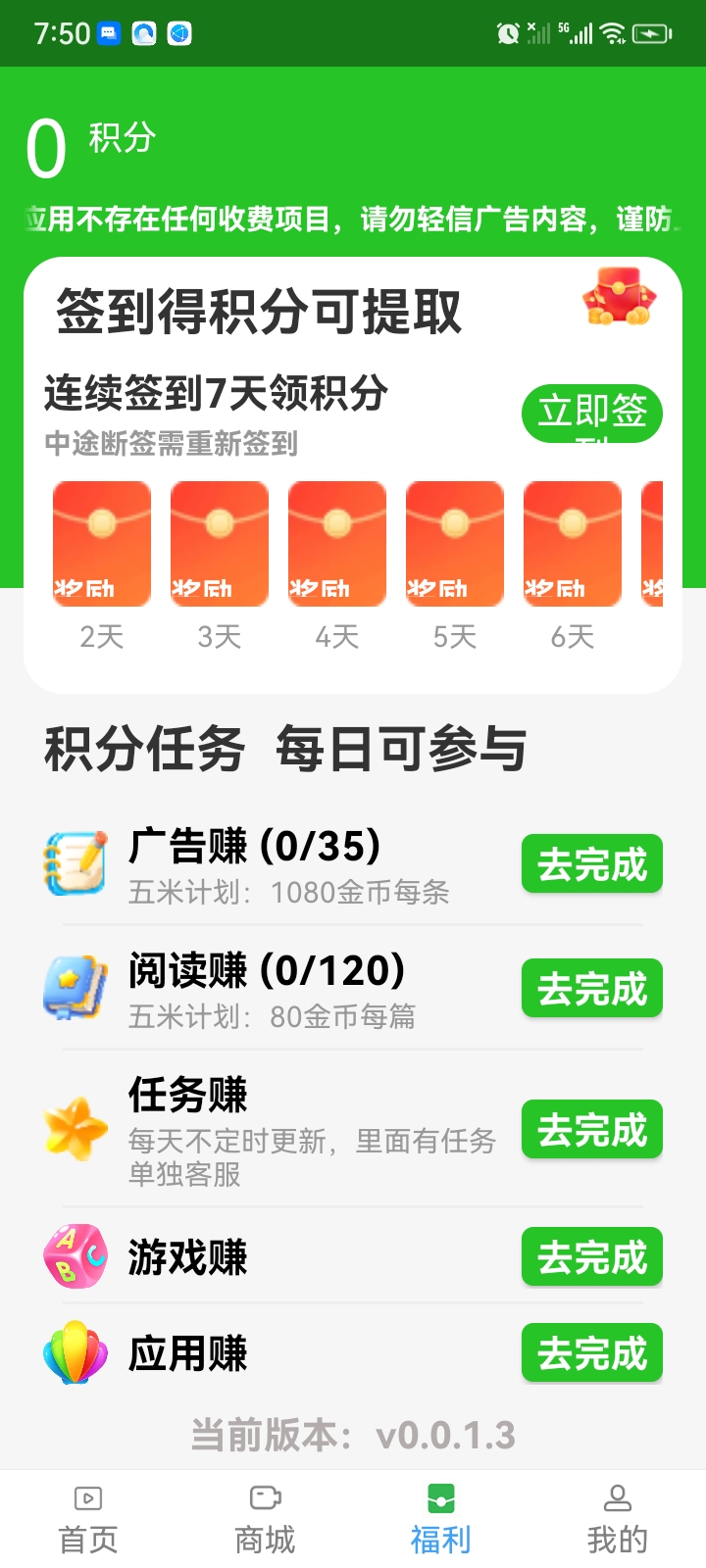Switch to the 首页 tab
Screen dimensions: 706x1568
88,1519
